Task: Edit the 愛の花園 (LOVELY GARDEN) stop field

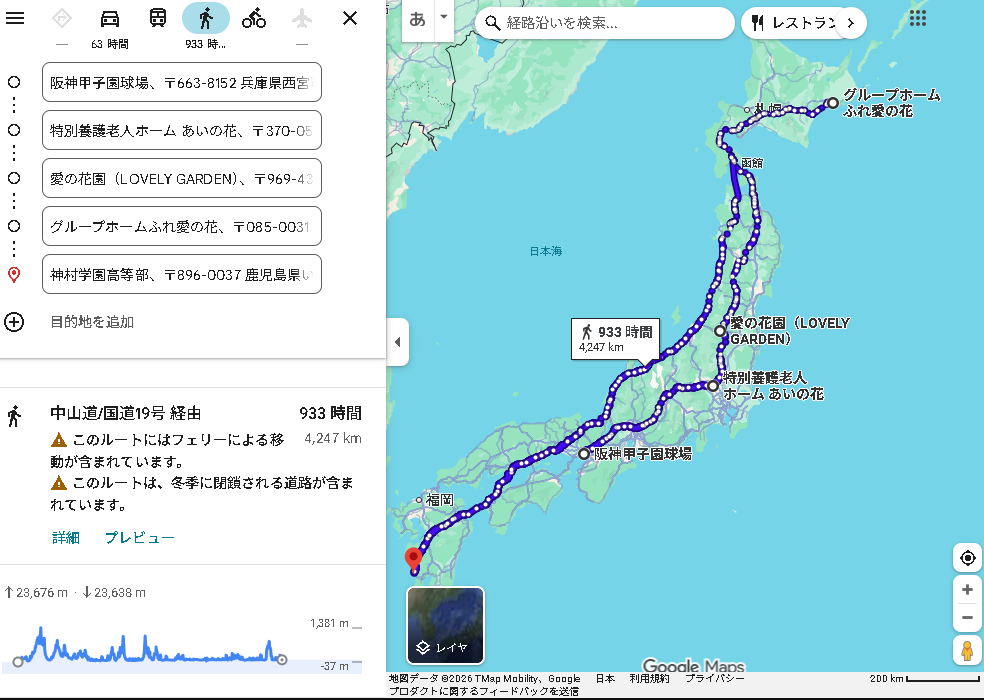Action: click(181, 179)
